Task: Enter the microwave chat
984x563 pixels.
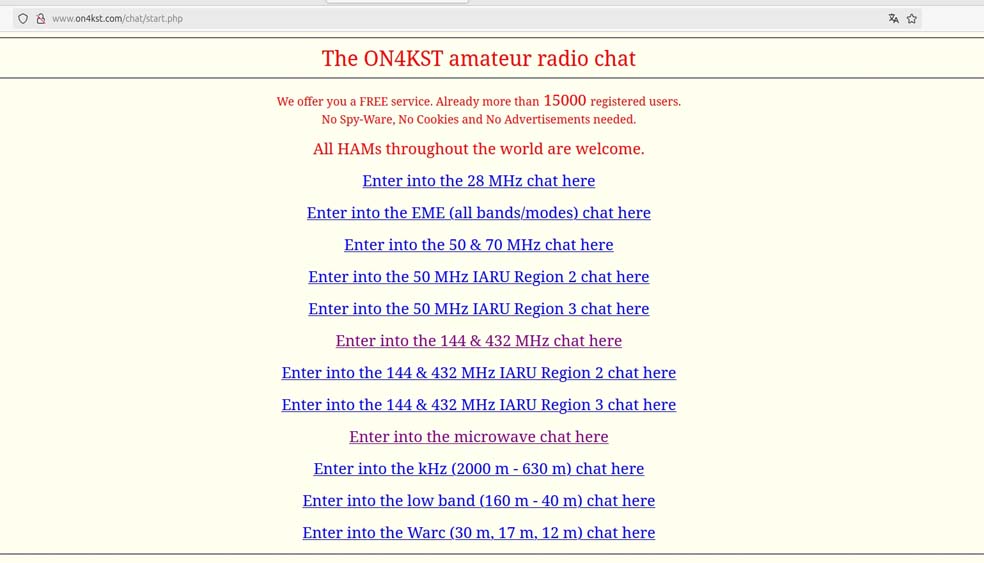Action: [478, 437]
